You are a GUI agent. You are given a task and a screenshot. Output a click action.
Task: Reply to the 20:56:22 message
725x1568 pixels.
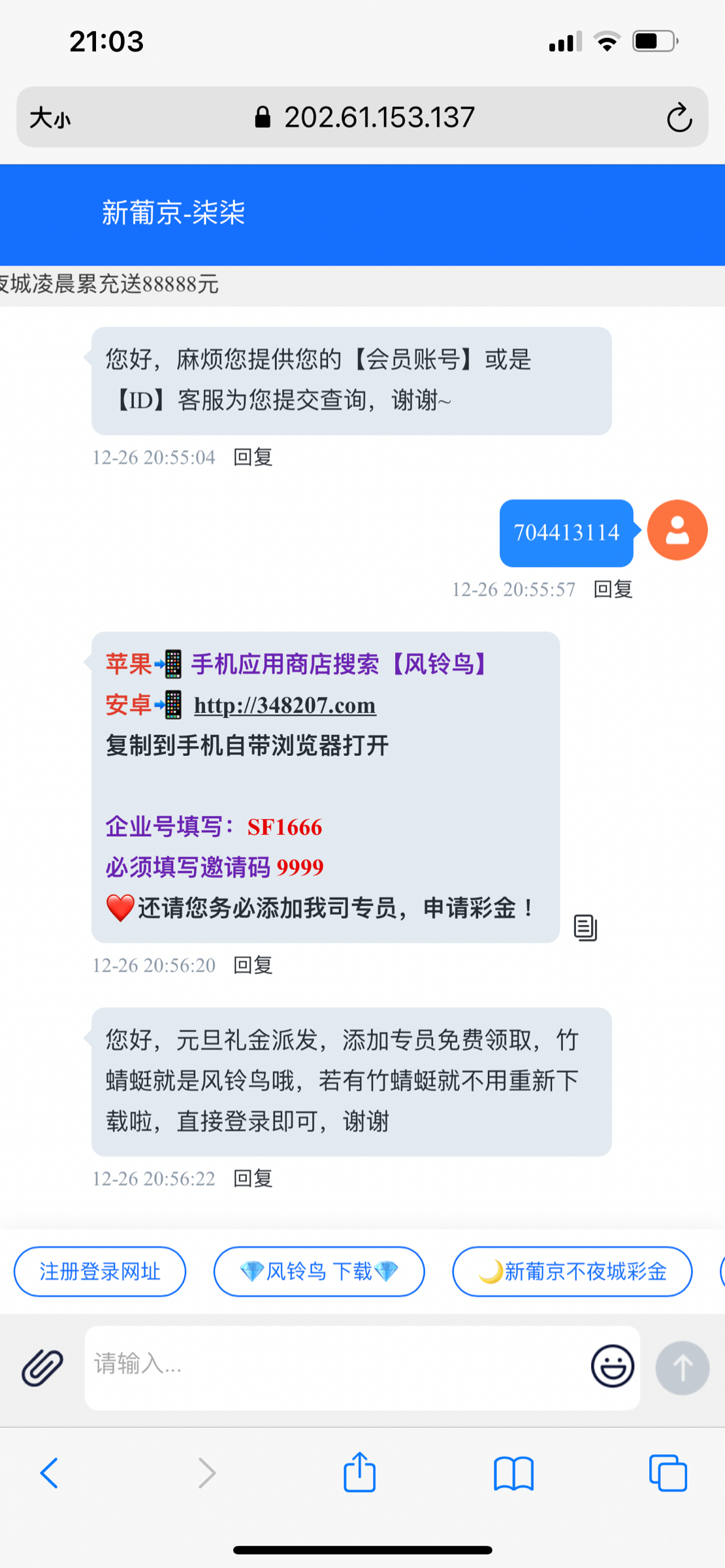pyautogui.click(x=253, y=1179)
